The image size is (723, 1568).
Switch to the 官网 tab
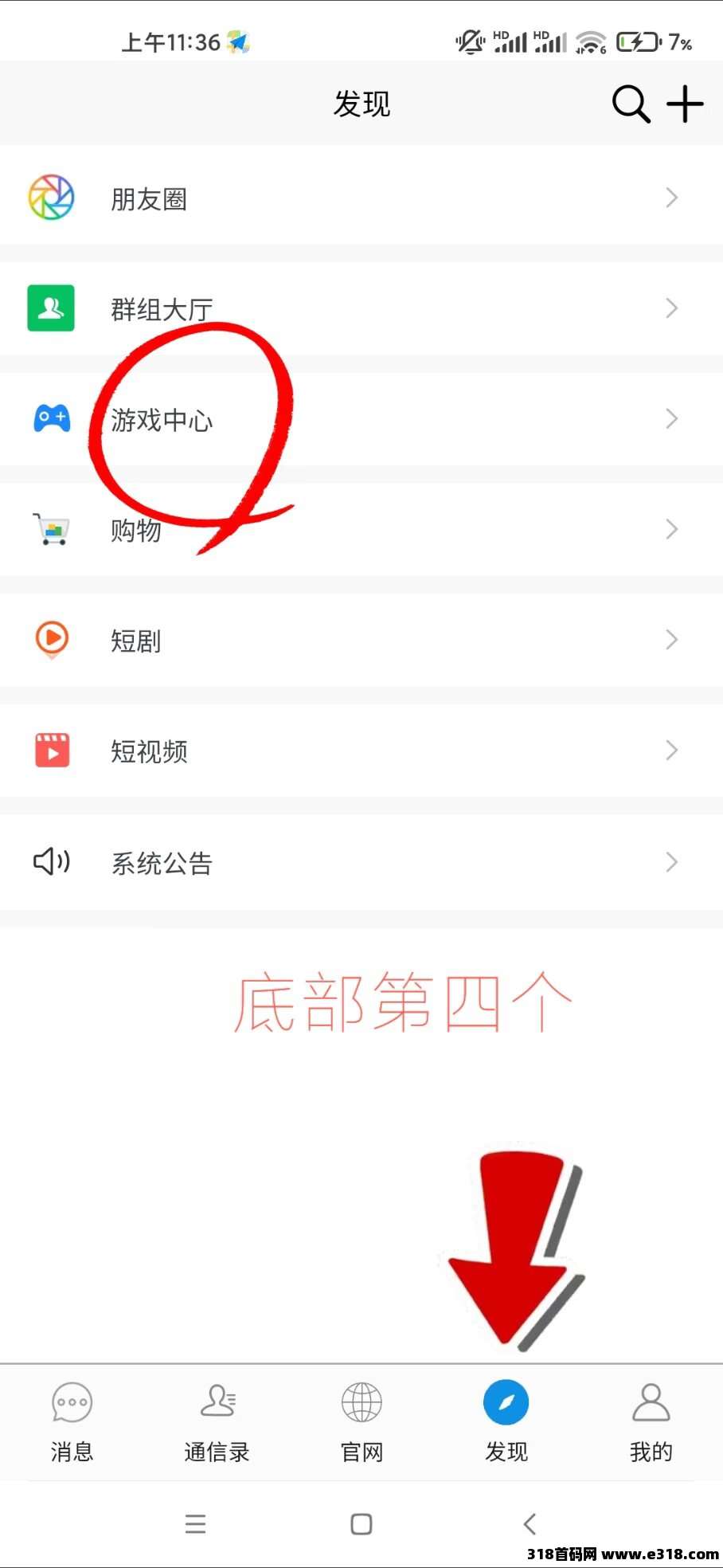click(361, 1423)
